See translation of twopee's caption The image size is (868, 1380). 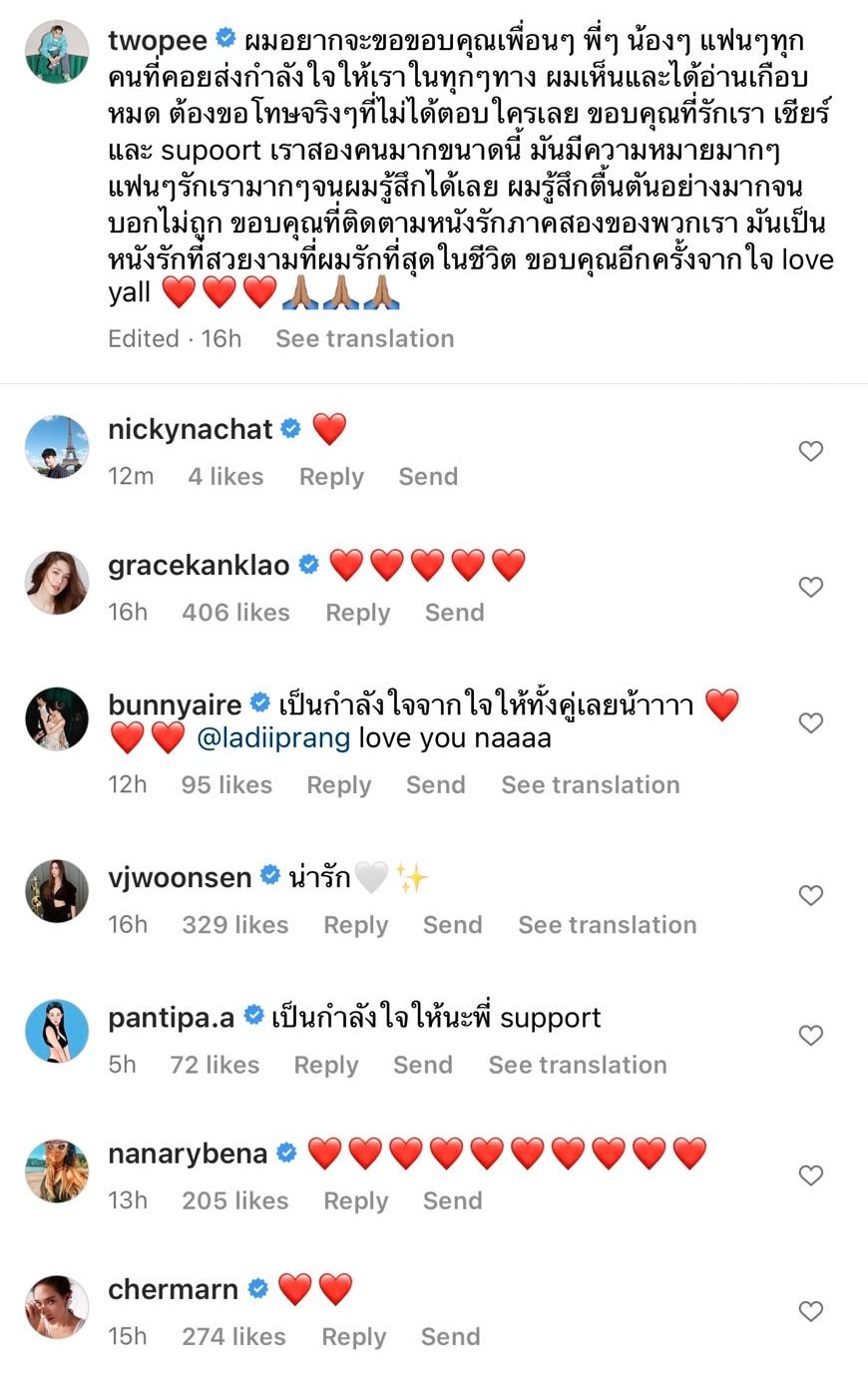(364, 339)
